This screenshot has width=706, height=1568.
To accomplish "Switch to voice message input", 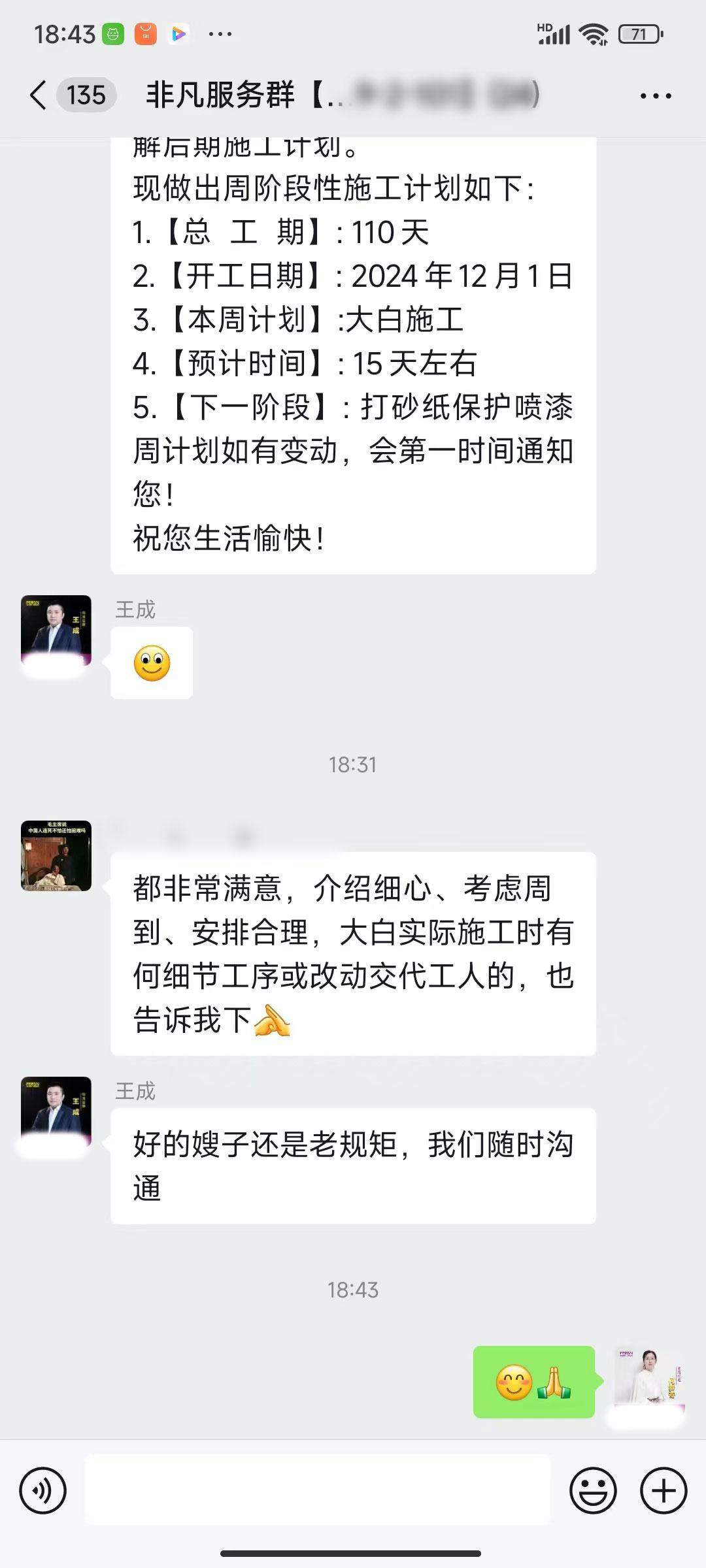I will click(x=43, y=1491).
